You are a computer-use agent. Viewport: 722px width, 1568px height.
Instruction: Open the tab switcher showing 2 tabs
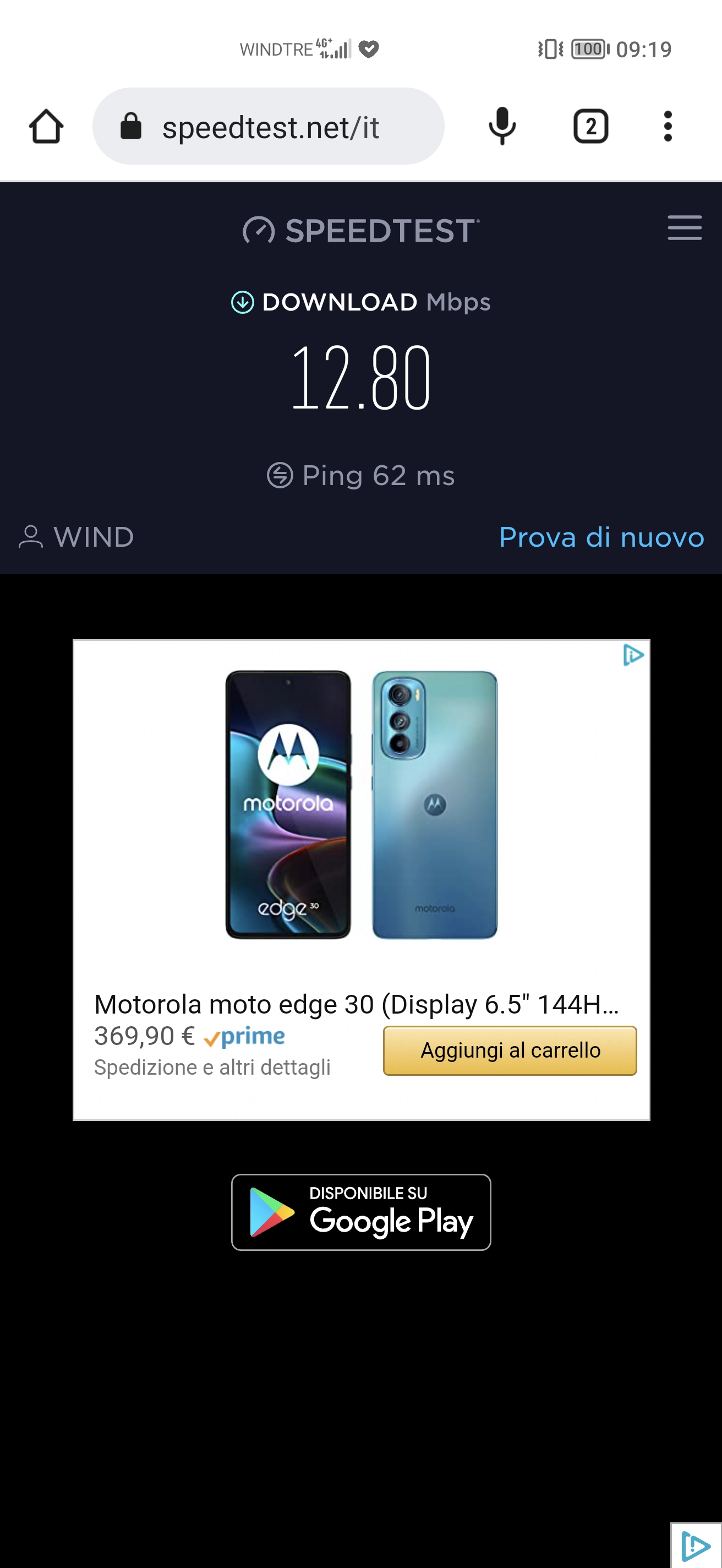[590, 127]
